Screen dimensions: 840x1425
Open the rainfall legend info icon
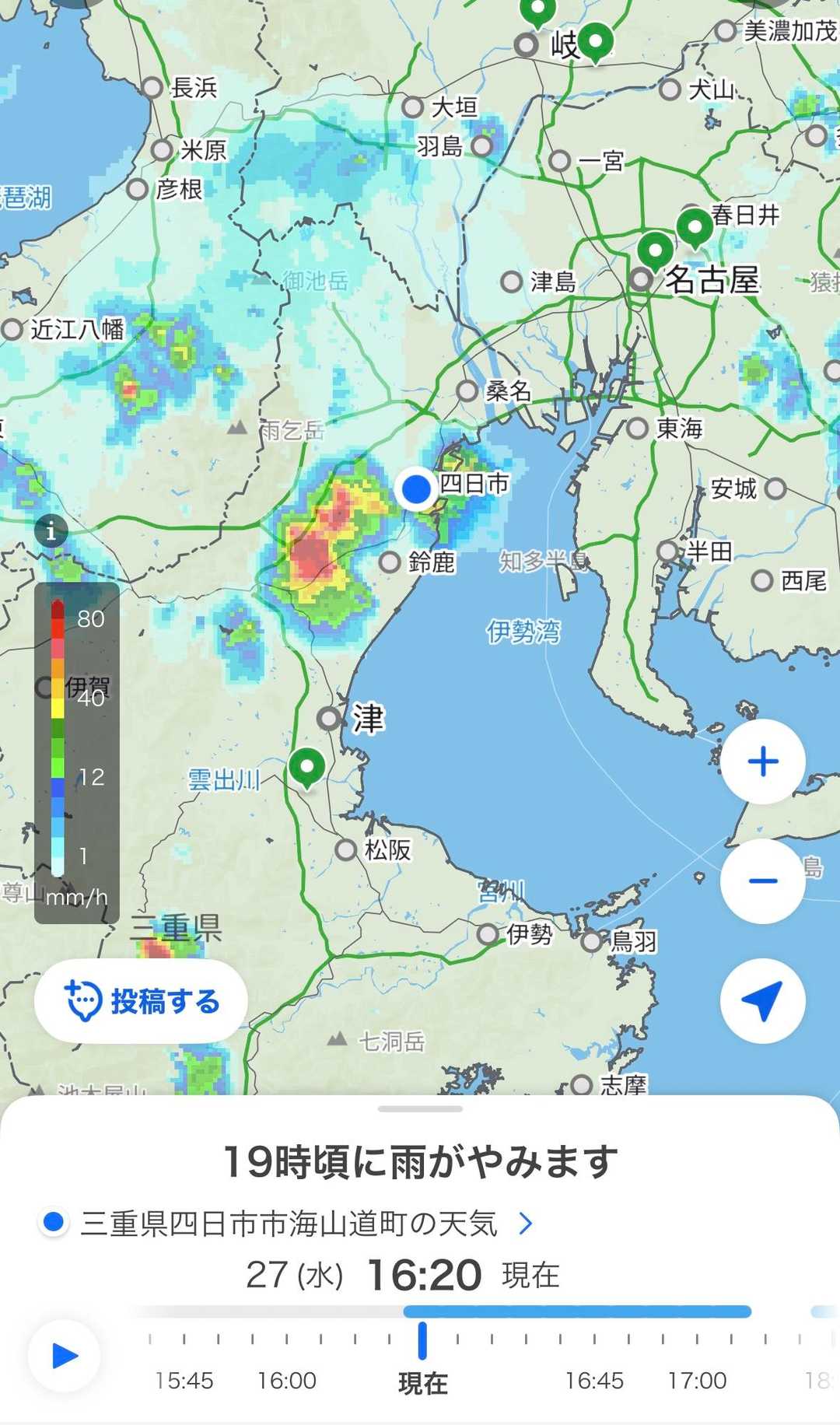pos(51,531)
